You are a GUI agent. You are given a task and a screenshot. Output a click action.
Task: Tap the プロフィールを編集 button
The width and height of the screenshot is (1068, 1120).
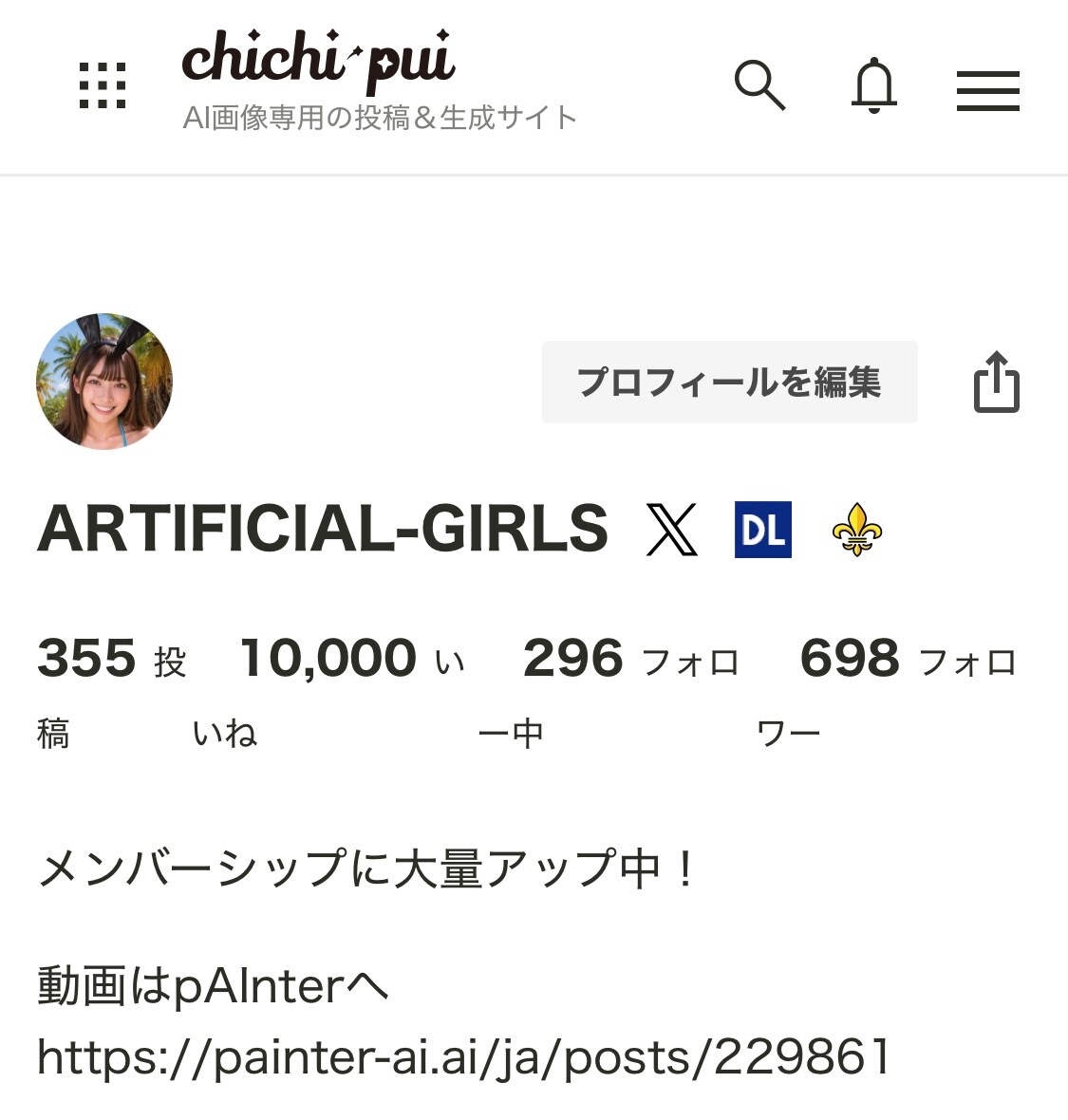tap(729, 383)
